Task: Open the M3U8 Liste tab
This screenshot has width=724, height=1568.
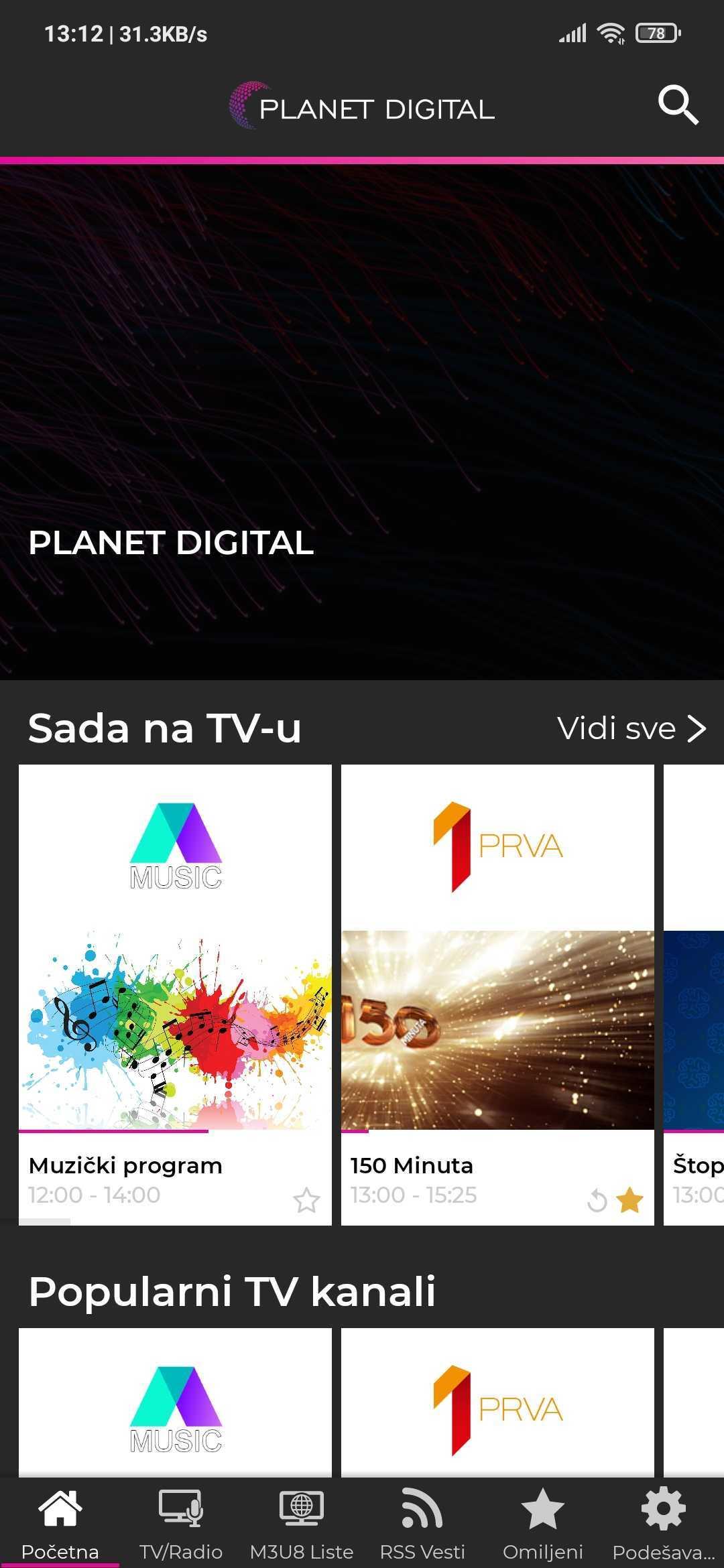Action: 302,1523
